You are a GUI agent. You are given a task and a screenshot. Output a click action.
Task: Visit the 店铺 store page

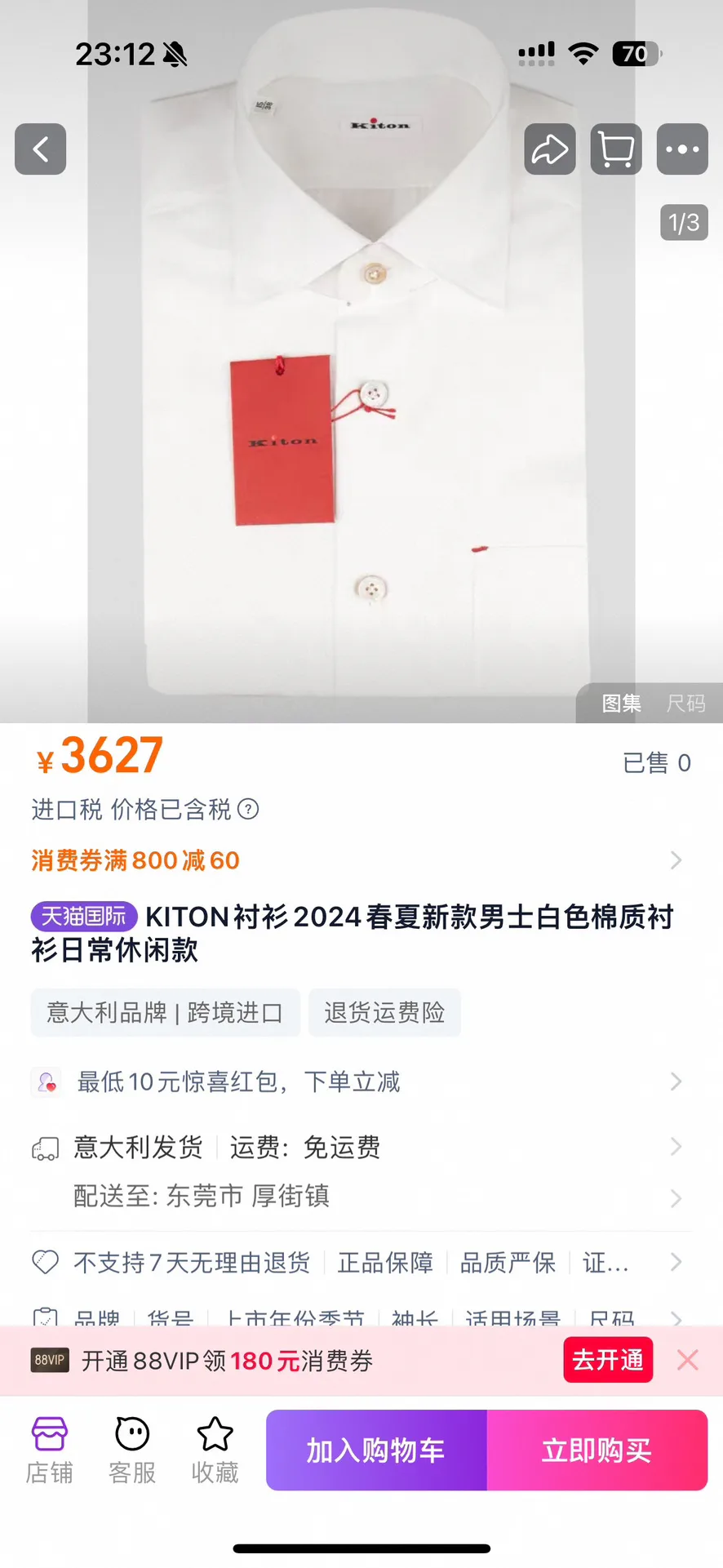pos(50,1450)
